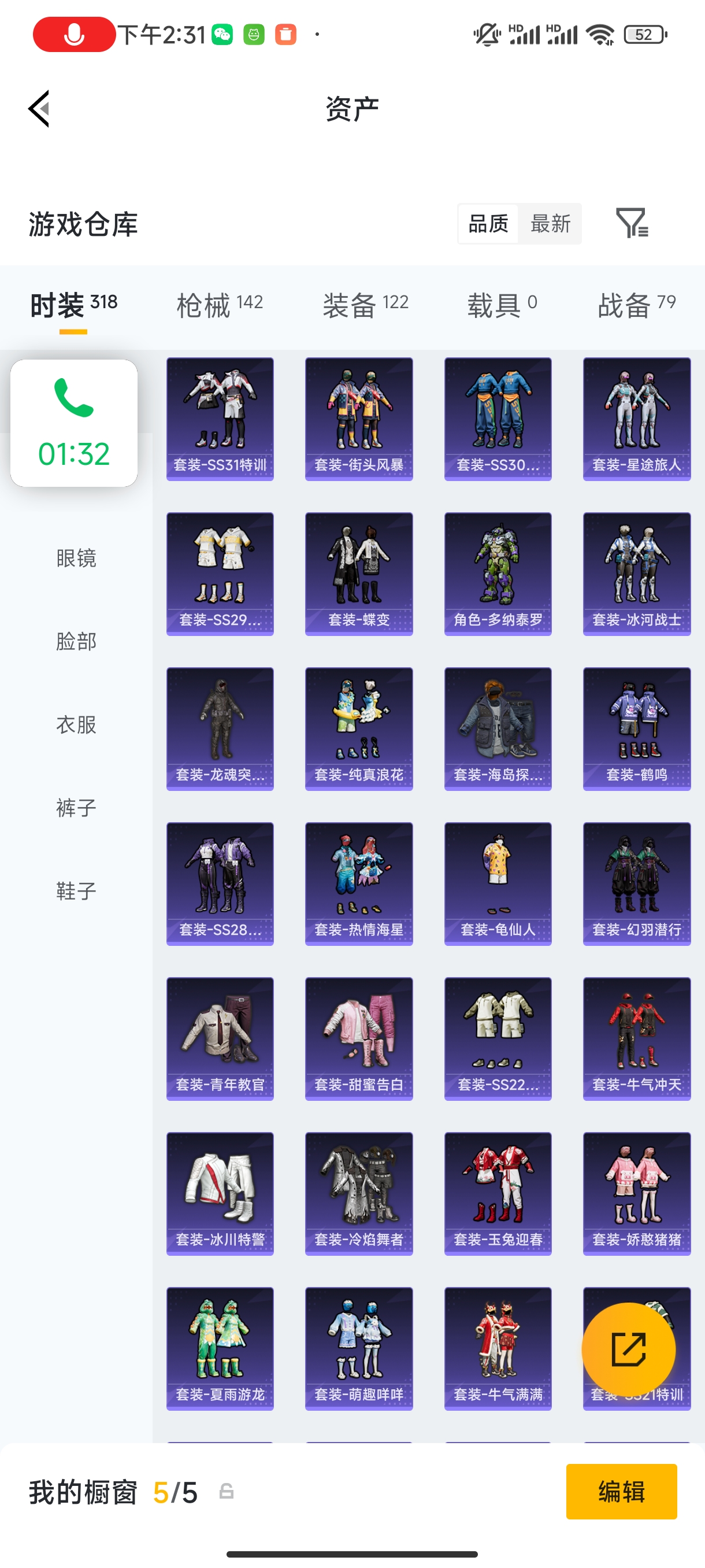This screenshot has width=705, height=1568.
Task: Tap the lock icon beside 我的橱窗
Action: click(226, 1492)
